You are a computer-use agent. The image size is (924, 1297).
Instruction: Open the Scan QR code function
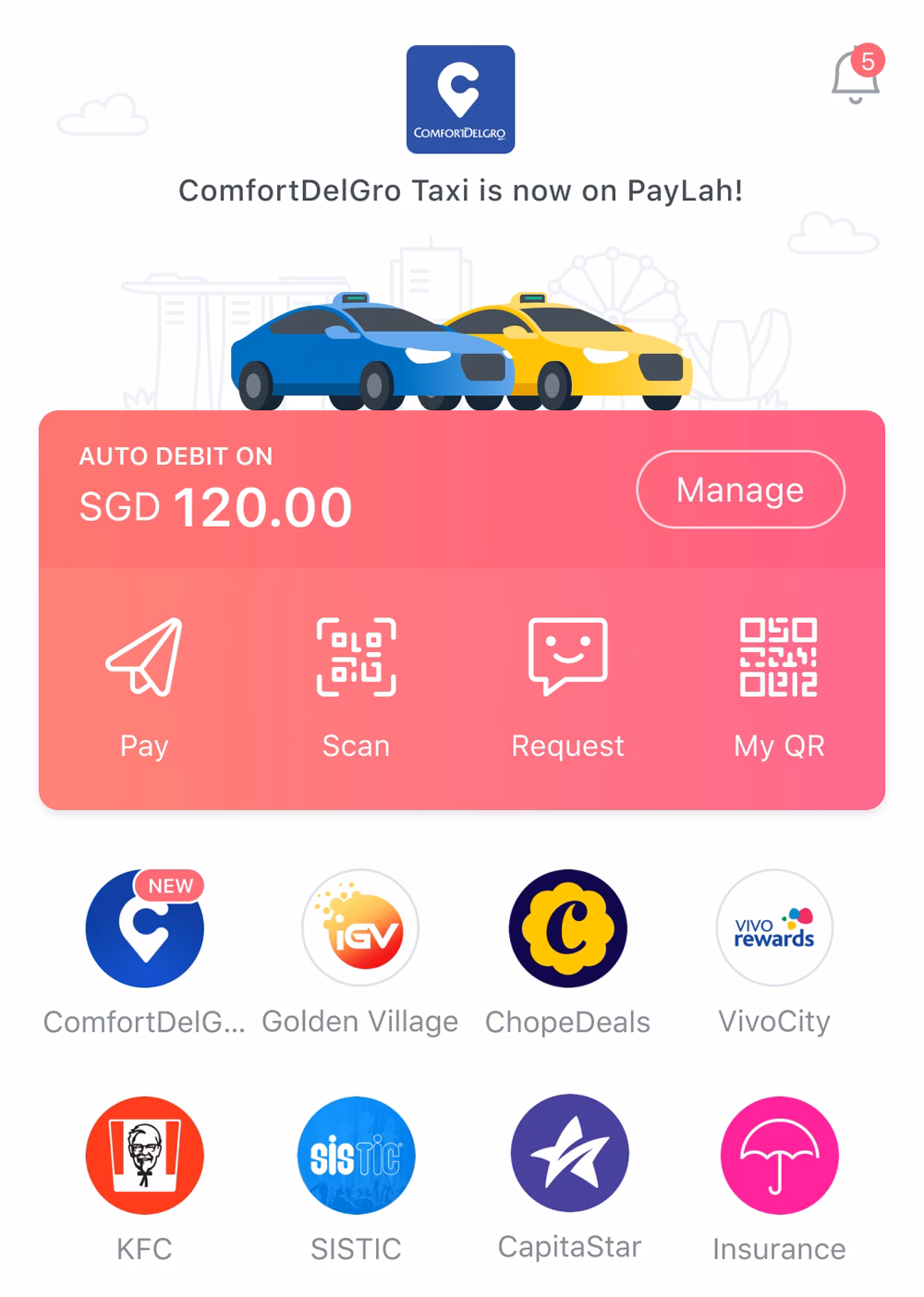click(356, 658)
